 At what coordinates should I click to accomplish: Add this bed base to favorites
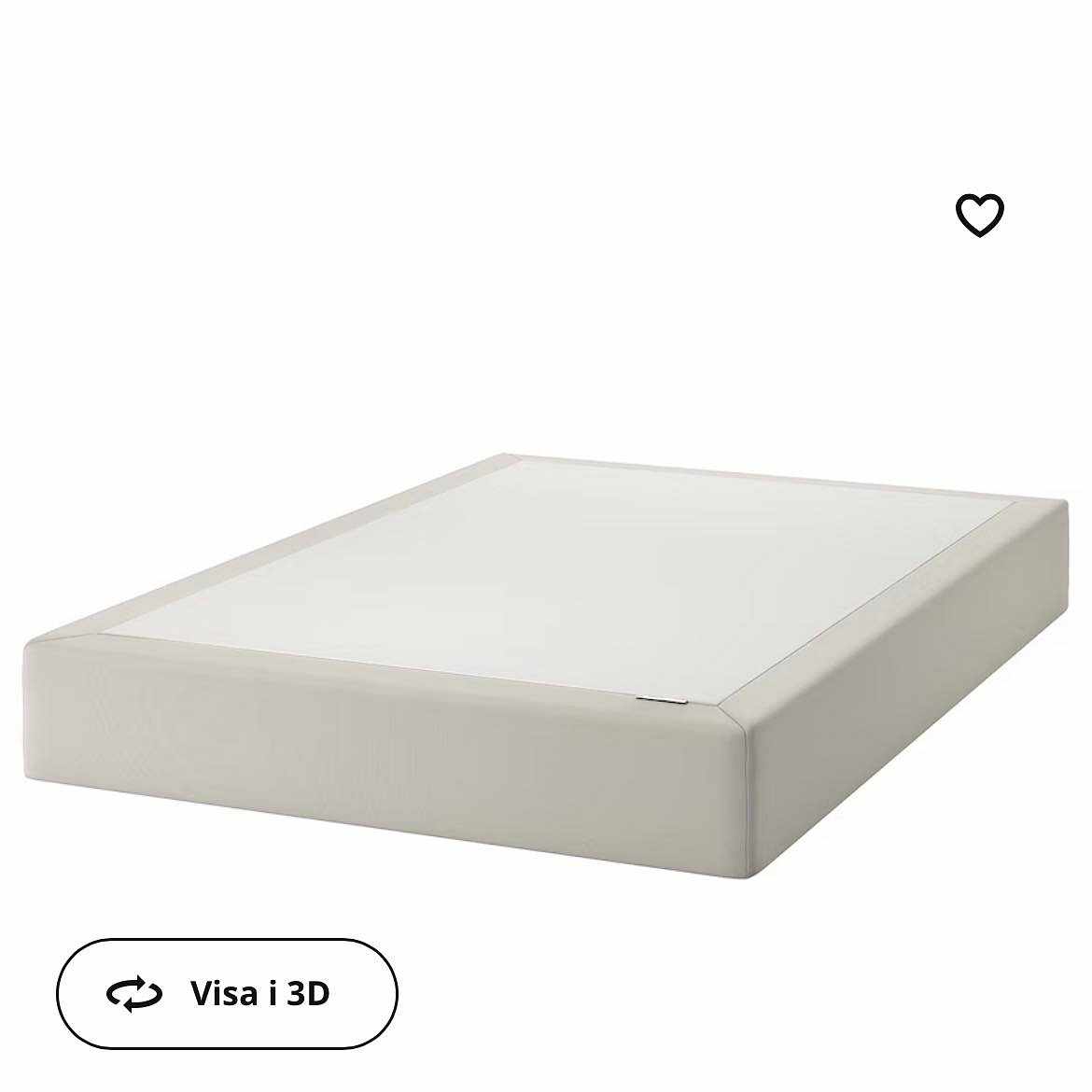tap(979, 216)
